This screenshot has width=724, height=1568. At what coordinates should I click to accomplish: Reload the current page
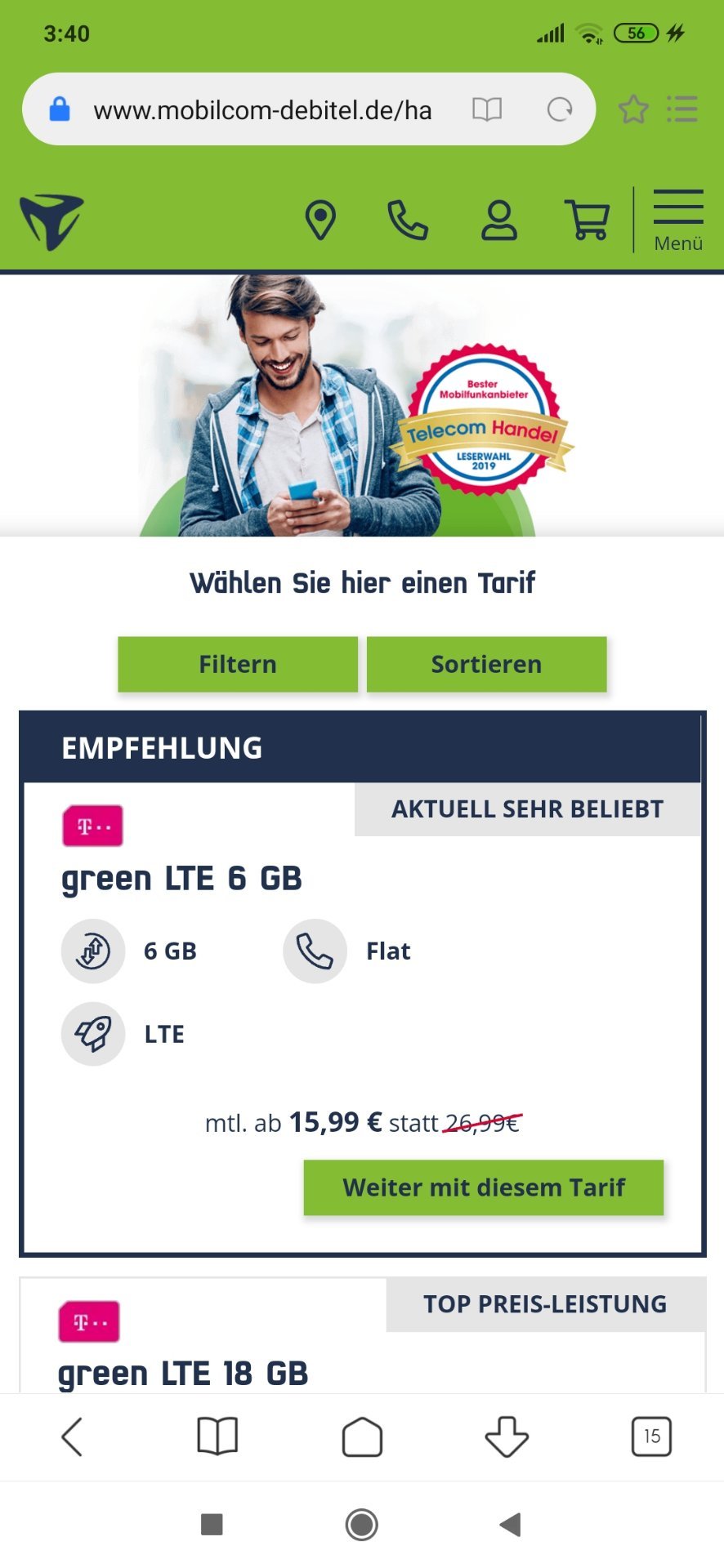click(560, 109)
